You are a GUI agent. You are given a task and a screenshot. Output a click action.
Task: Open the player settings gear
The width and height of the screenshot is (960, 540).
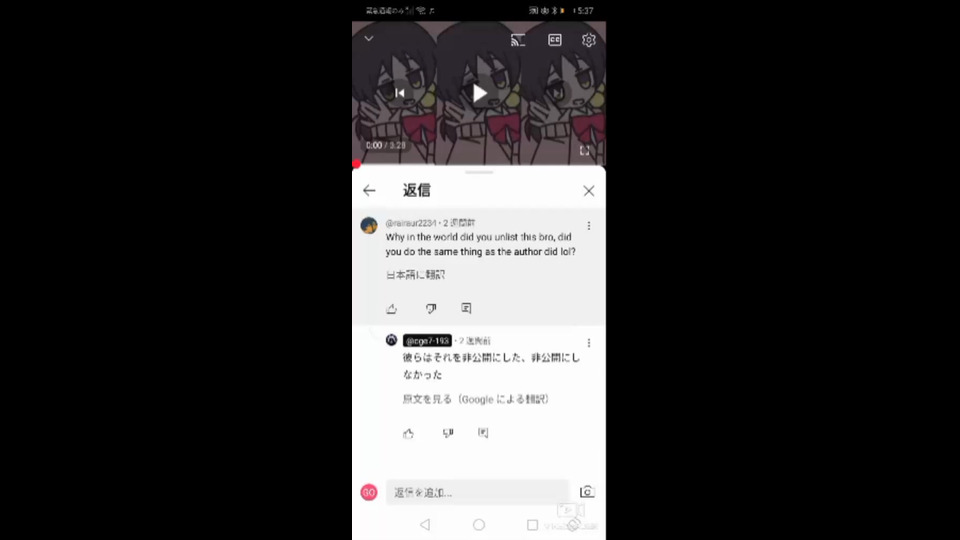click(589, 40)
